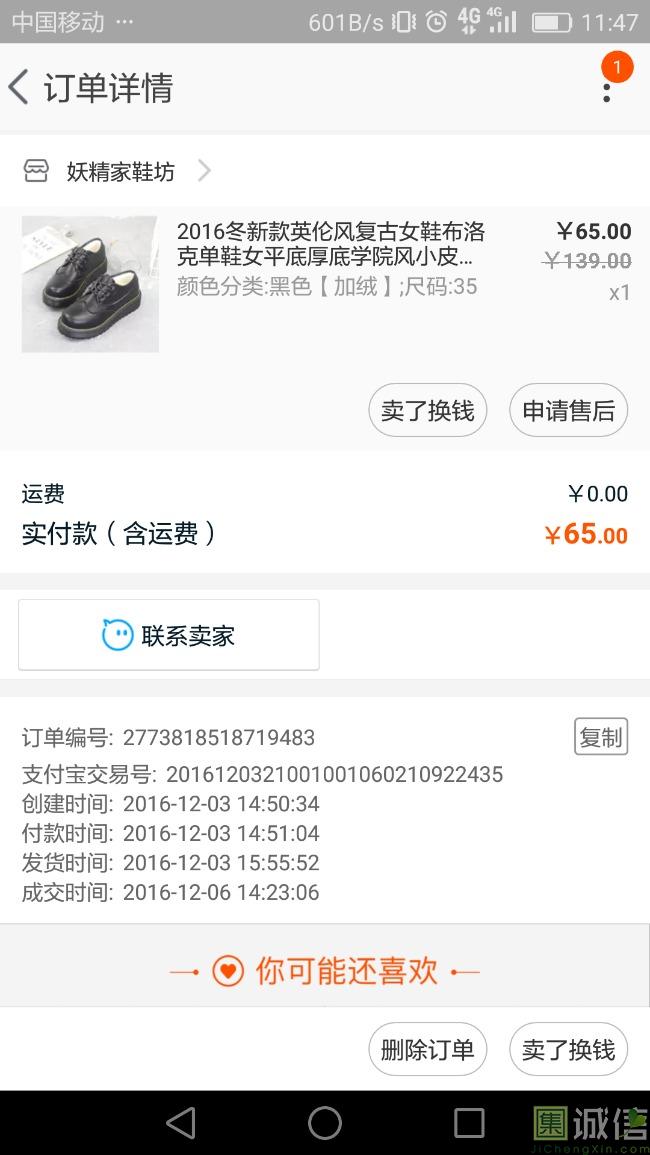
Task: Tap the 申请售后 button
Action: click(x=568, y=411)
